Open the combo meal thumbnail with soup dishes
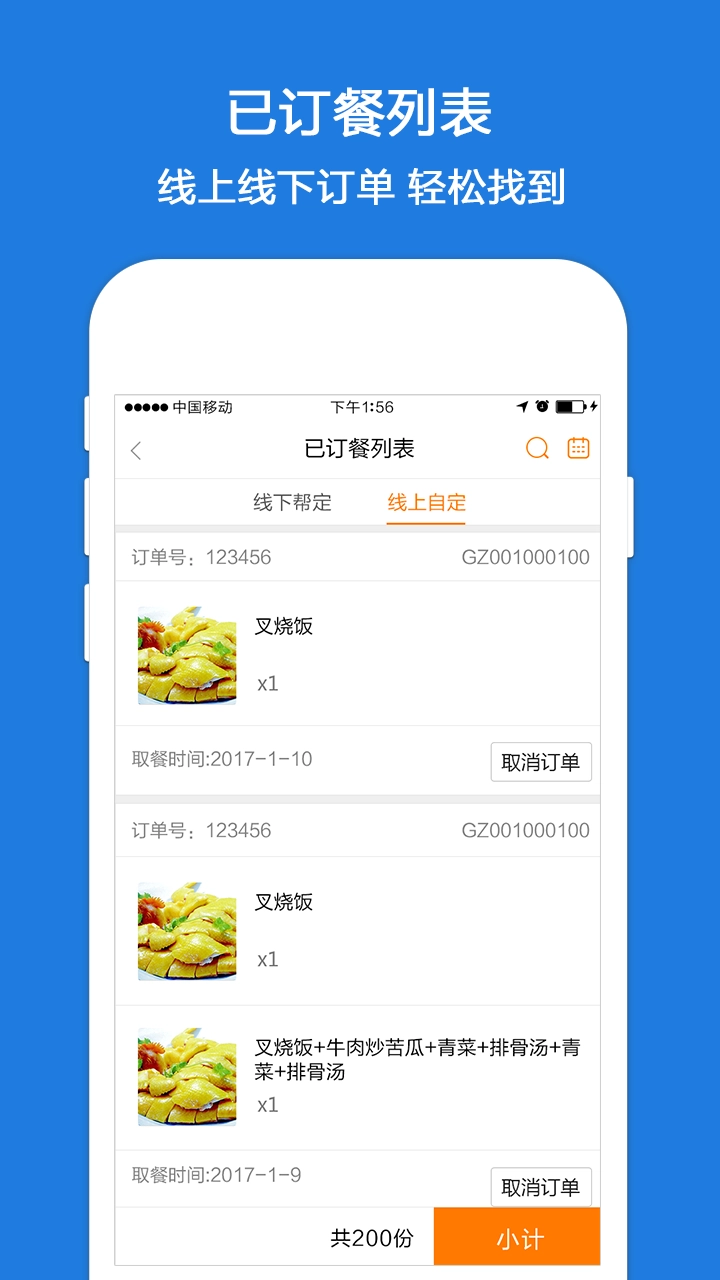The image size is (720, 1280). (185, 1074)
